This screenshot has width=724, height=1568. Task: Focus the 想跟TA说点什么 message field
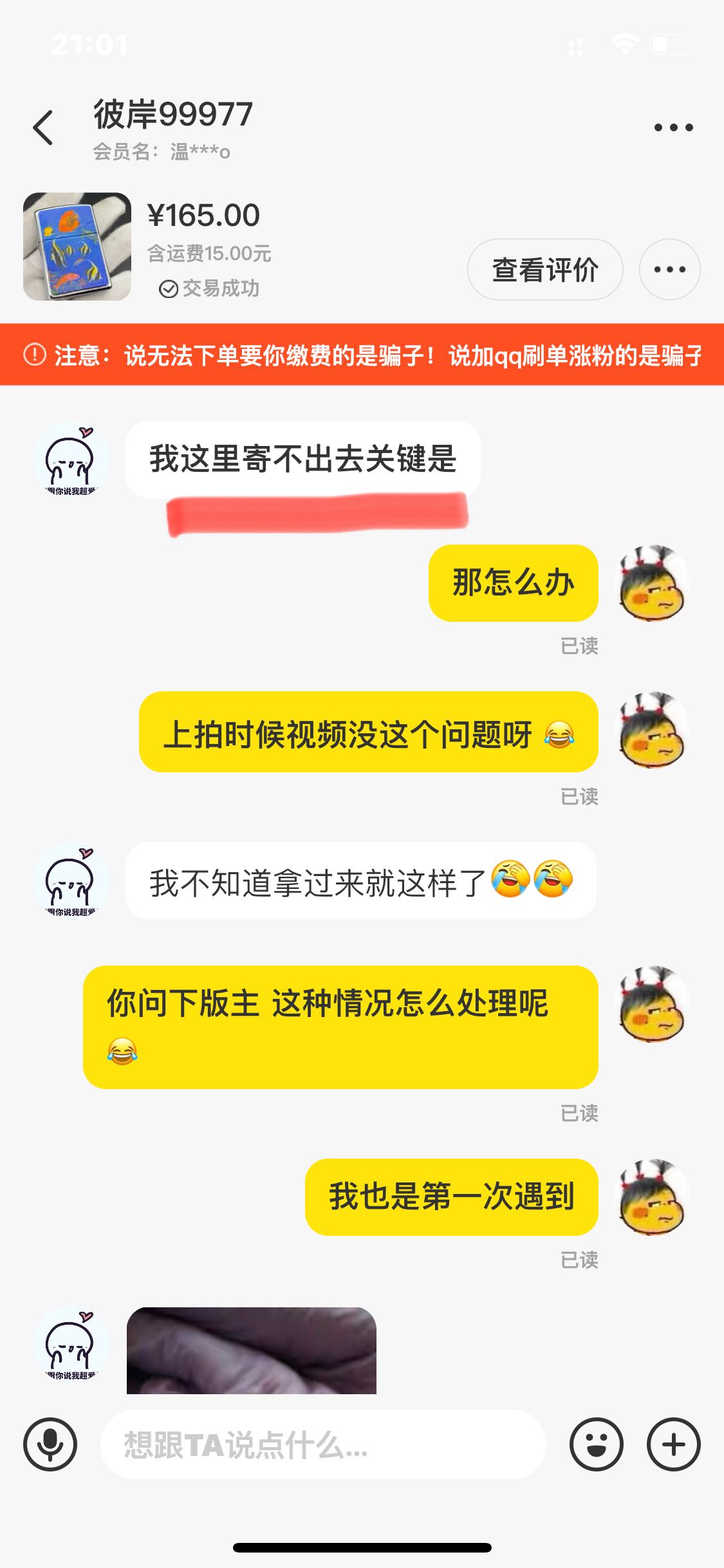[x=322, y=1444]
